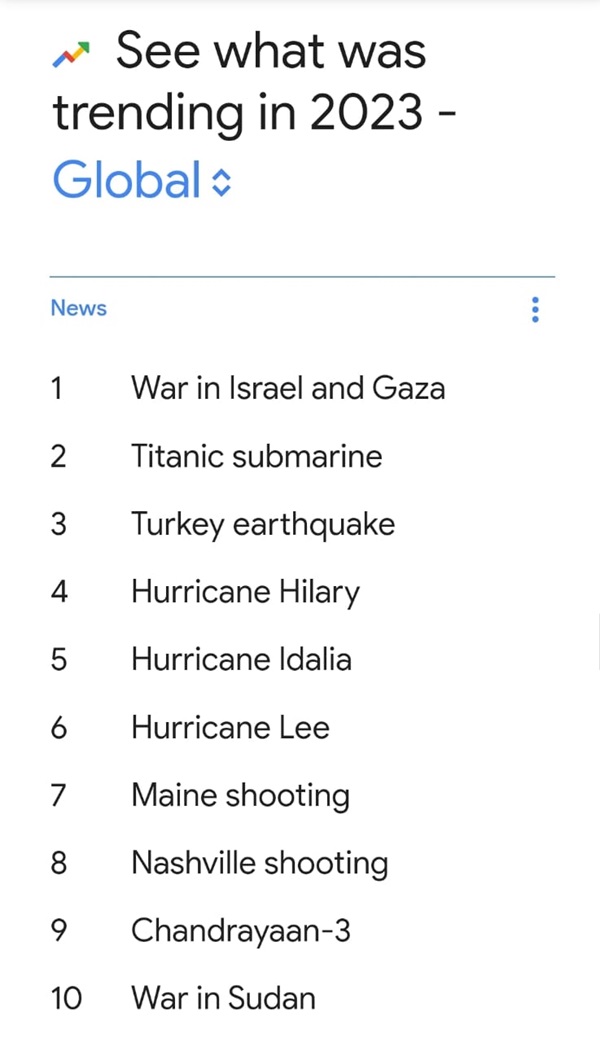Open Hurricane Idalia entry
Viewport: 600px width, 1042px height.
[x=241, y=659]
